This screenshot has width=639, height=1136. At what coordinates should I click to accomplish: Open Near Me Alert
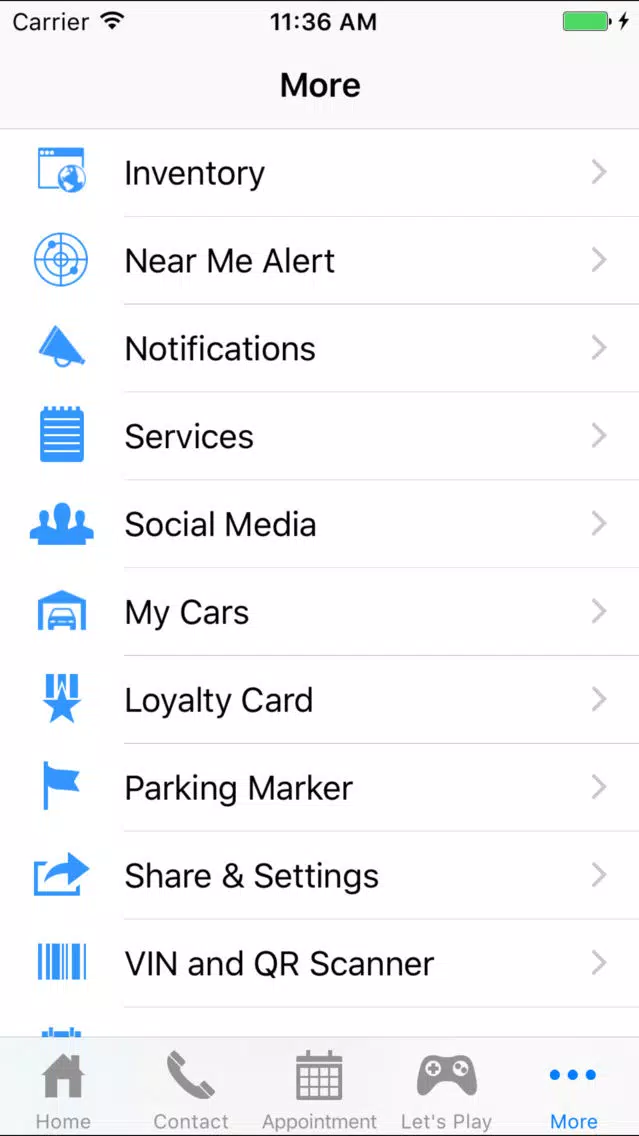coord(320,260)
